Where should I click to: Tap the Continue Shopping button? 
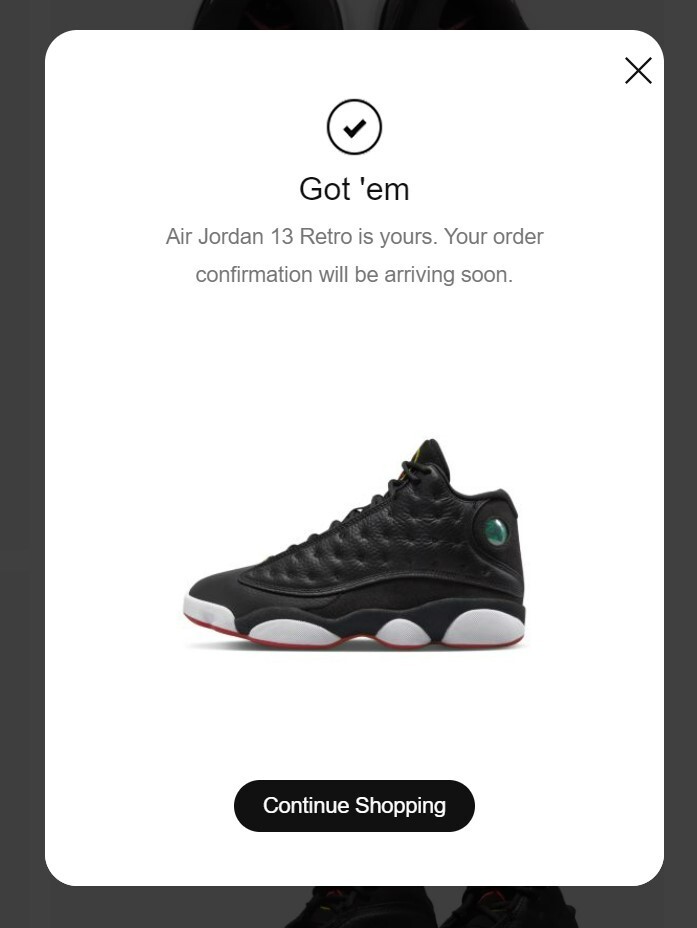[x=354, y=806]
